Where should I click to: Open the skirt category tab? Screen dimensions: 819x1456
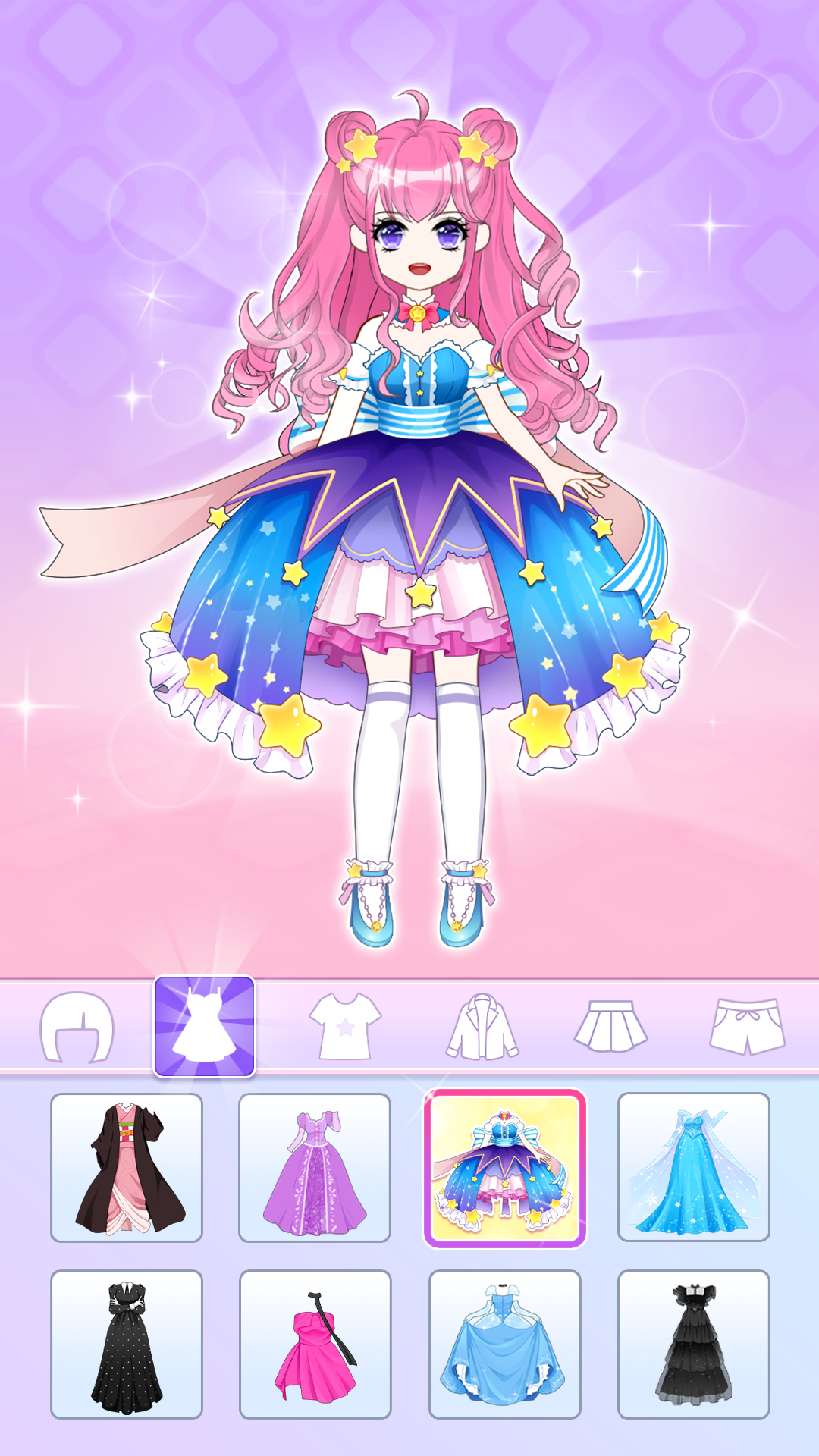[x=610, y=1026]
